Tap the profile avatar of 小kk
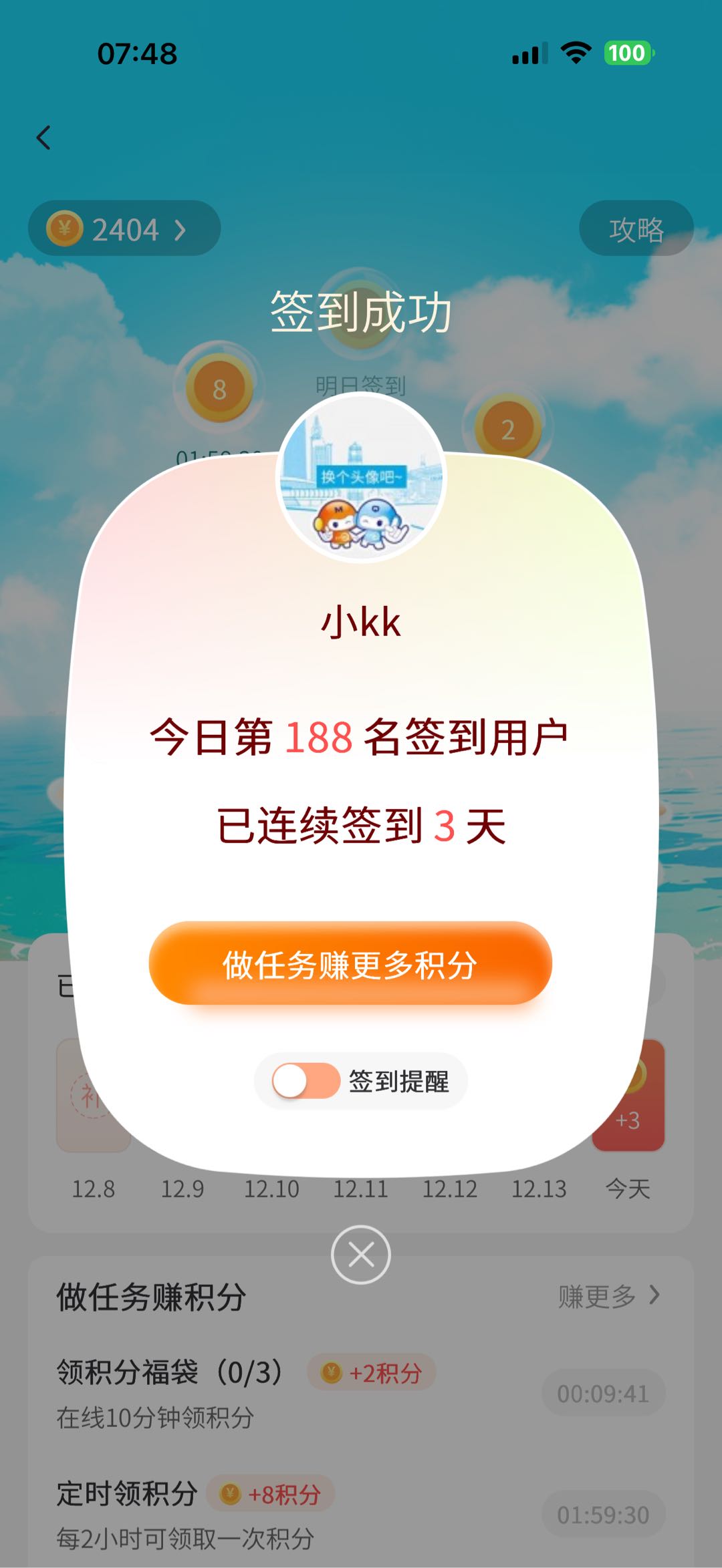The height and width of the screenshot is (1568, 722). click(361, 478)
